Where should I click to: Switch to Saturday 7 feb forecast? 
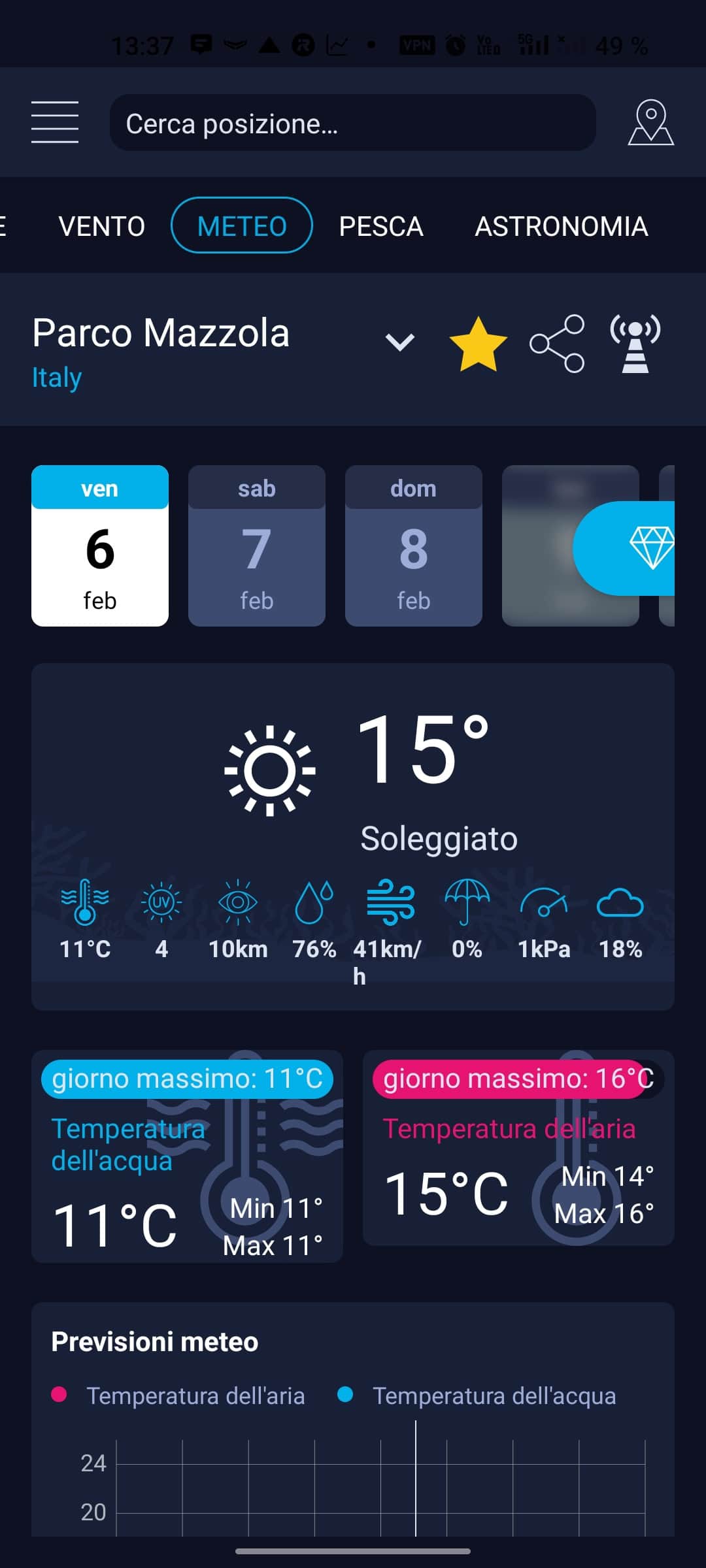[x=256, y=547]
